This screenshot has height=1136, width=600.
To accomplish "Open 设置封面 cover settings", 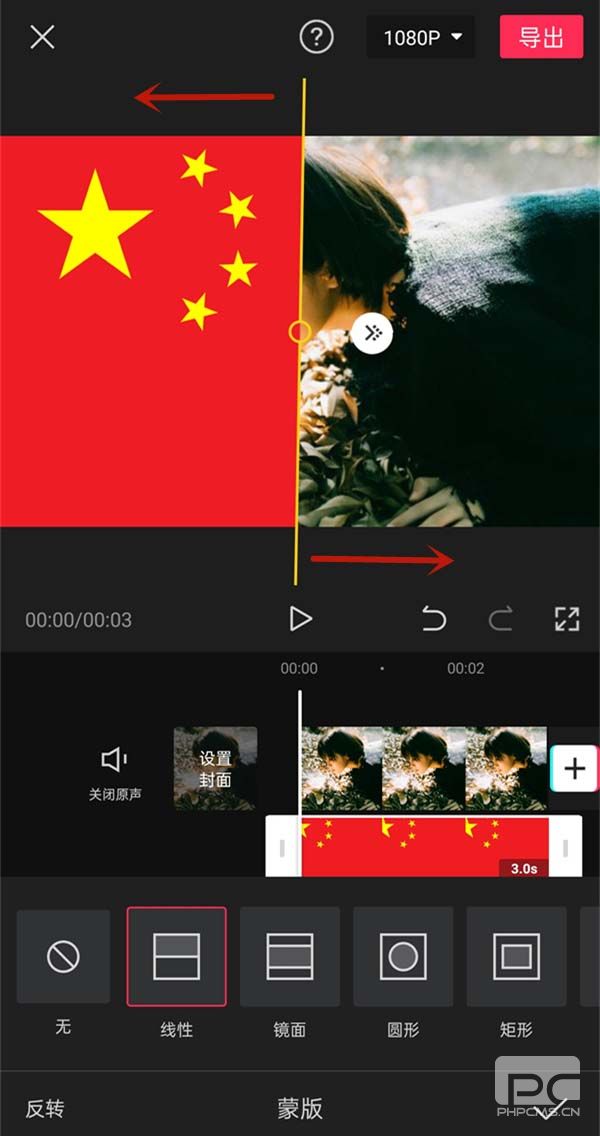I will tap(215, 768).
